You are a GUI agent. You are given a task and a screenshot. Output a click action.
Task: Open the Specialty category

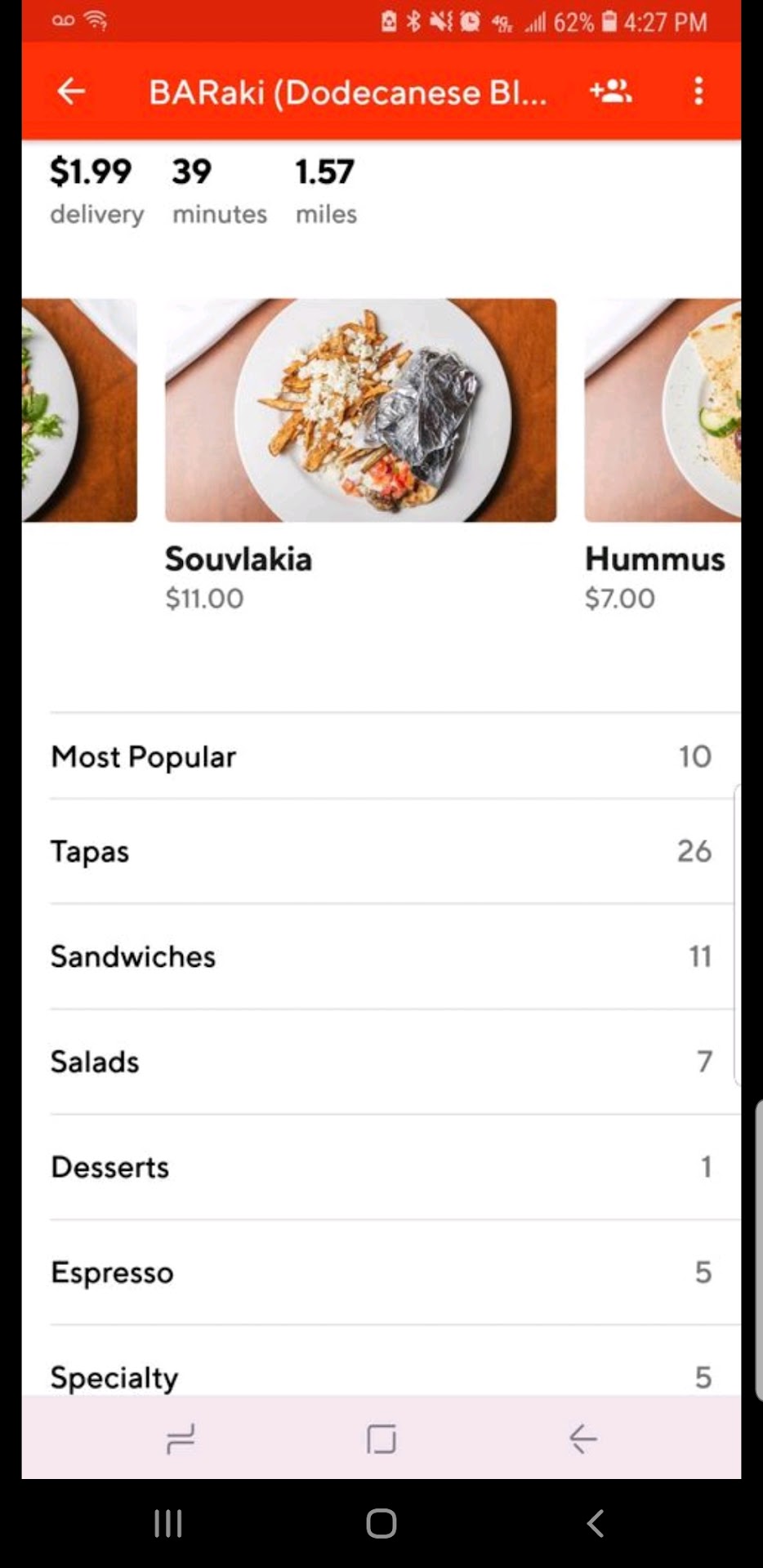coord(381,1377)
